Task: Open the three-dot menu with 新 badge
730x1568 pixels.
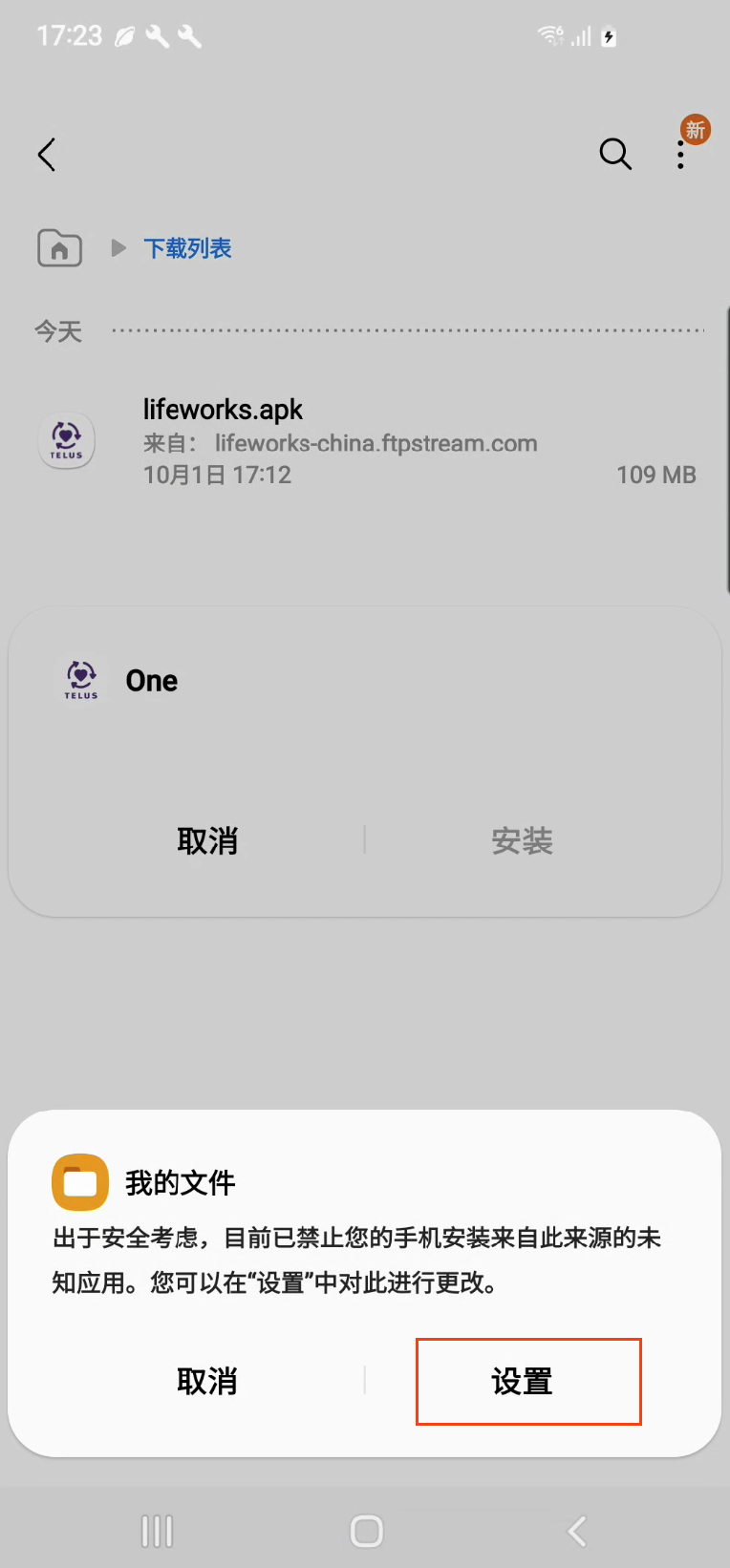Action: pyautogui.click(x=681, y=154)
